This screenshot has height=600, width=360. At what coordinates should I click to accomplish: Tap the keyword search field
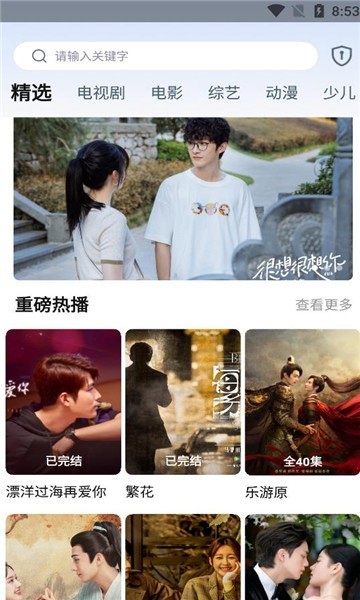click(165, 56)
